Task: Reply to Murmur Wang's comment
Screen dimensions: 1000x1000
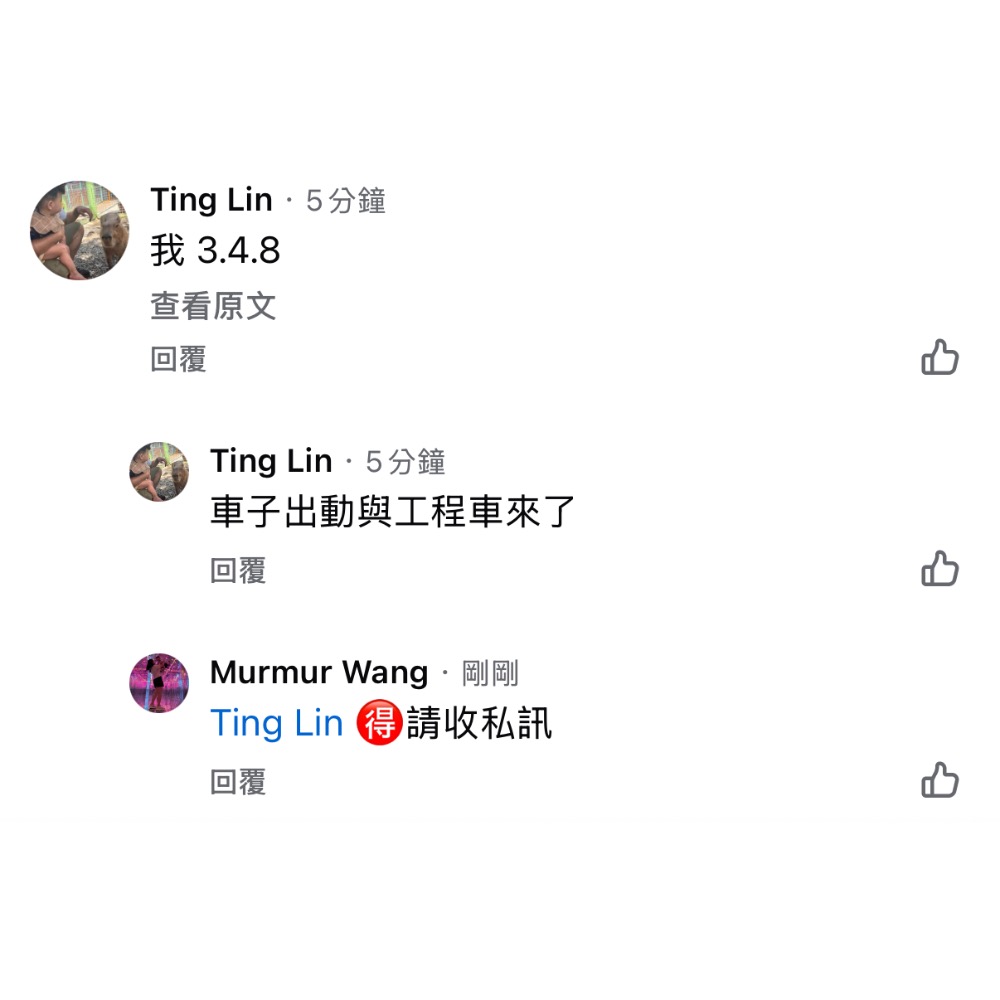Action: [x=238, y=782]
